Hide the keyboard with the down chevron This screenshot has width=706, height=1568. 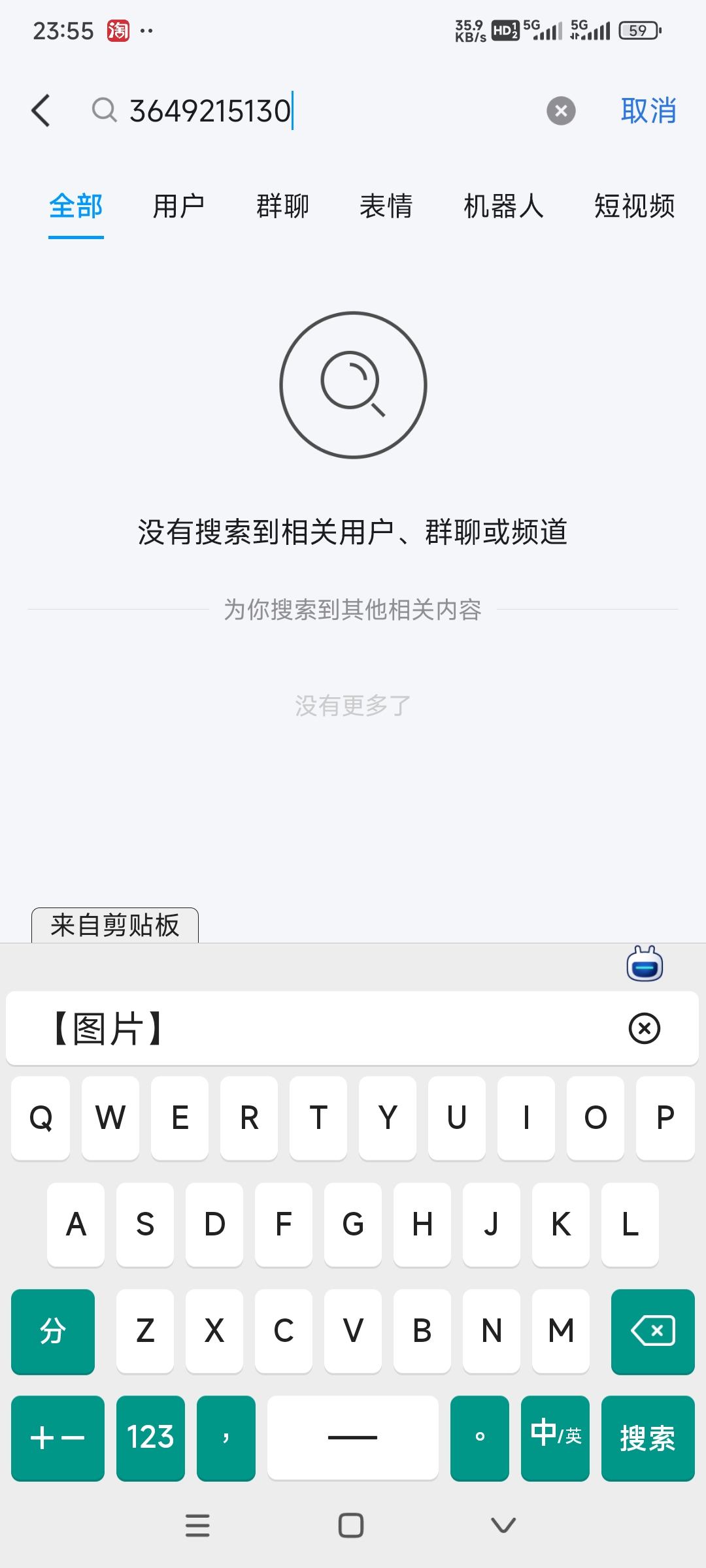pyautogui.click(x=503, y=1526)
